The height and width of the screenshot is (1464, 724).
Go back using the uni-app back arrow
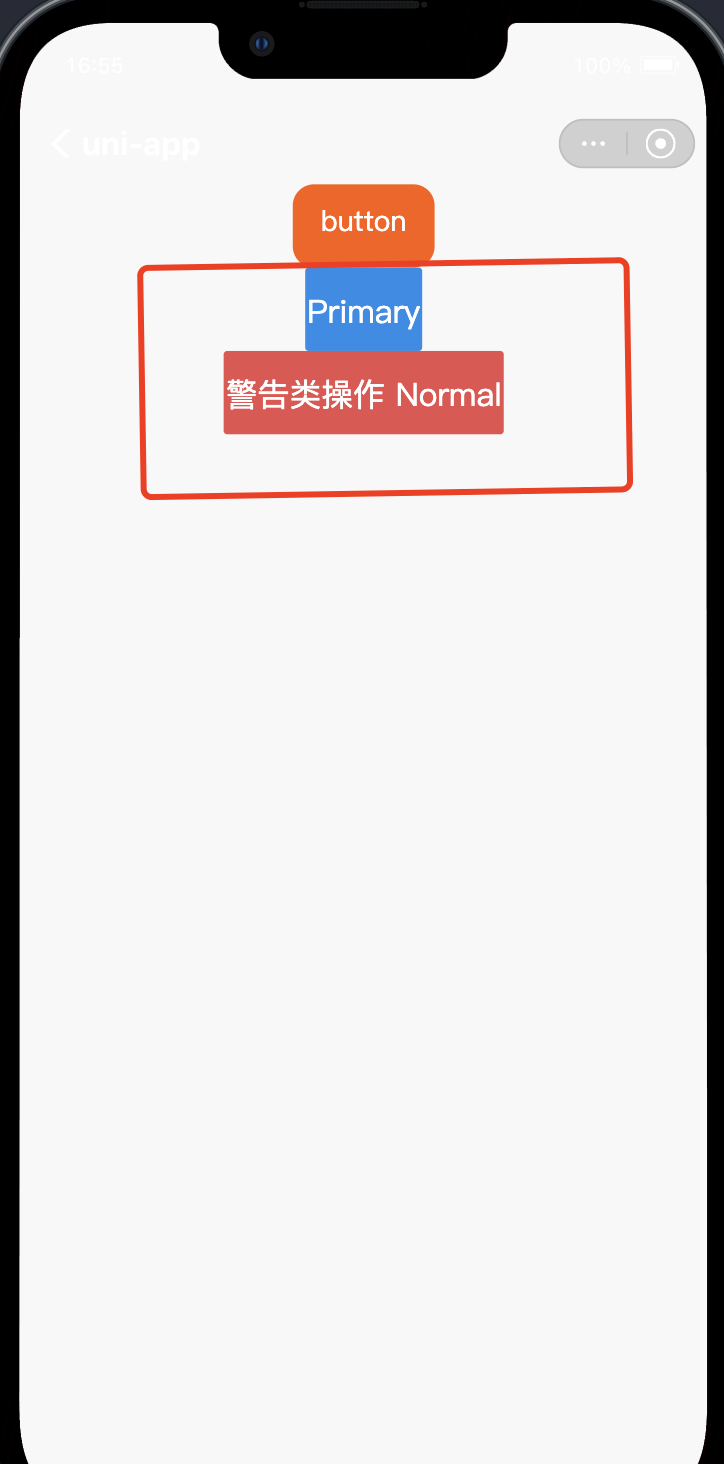click(61, 144)
